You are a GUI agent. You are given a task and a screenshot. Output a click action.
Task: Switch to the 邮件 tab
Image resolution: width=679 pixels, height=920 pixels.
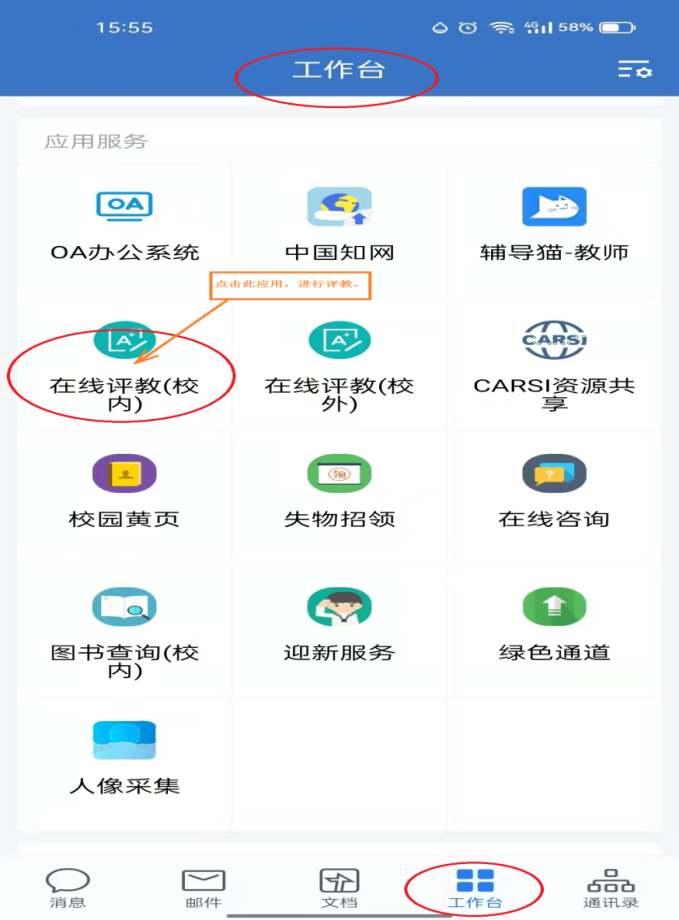[203, 887]
